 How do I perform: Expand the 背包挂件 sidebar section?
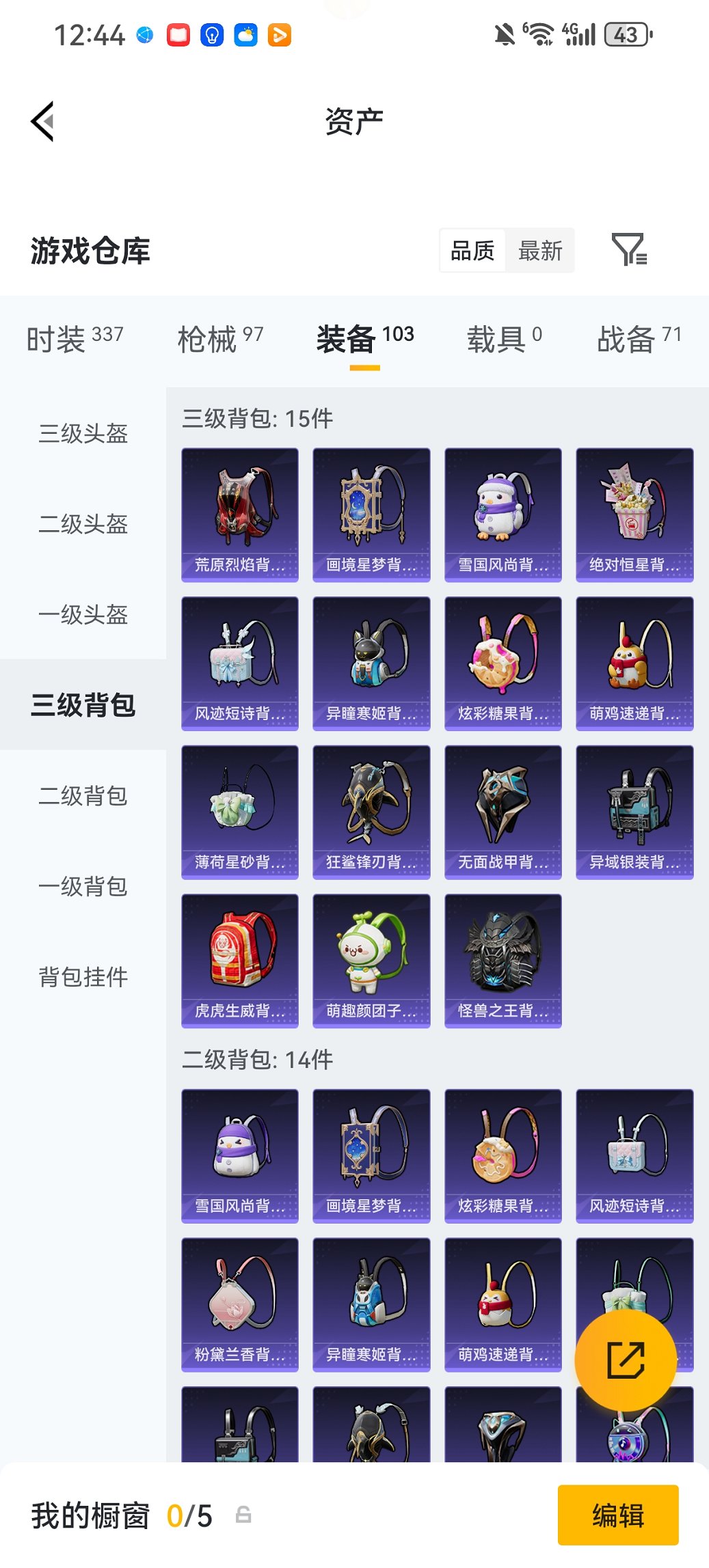click(x=82, y=978)
